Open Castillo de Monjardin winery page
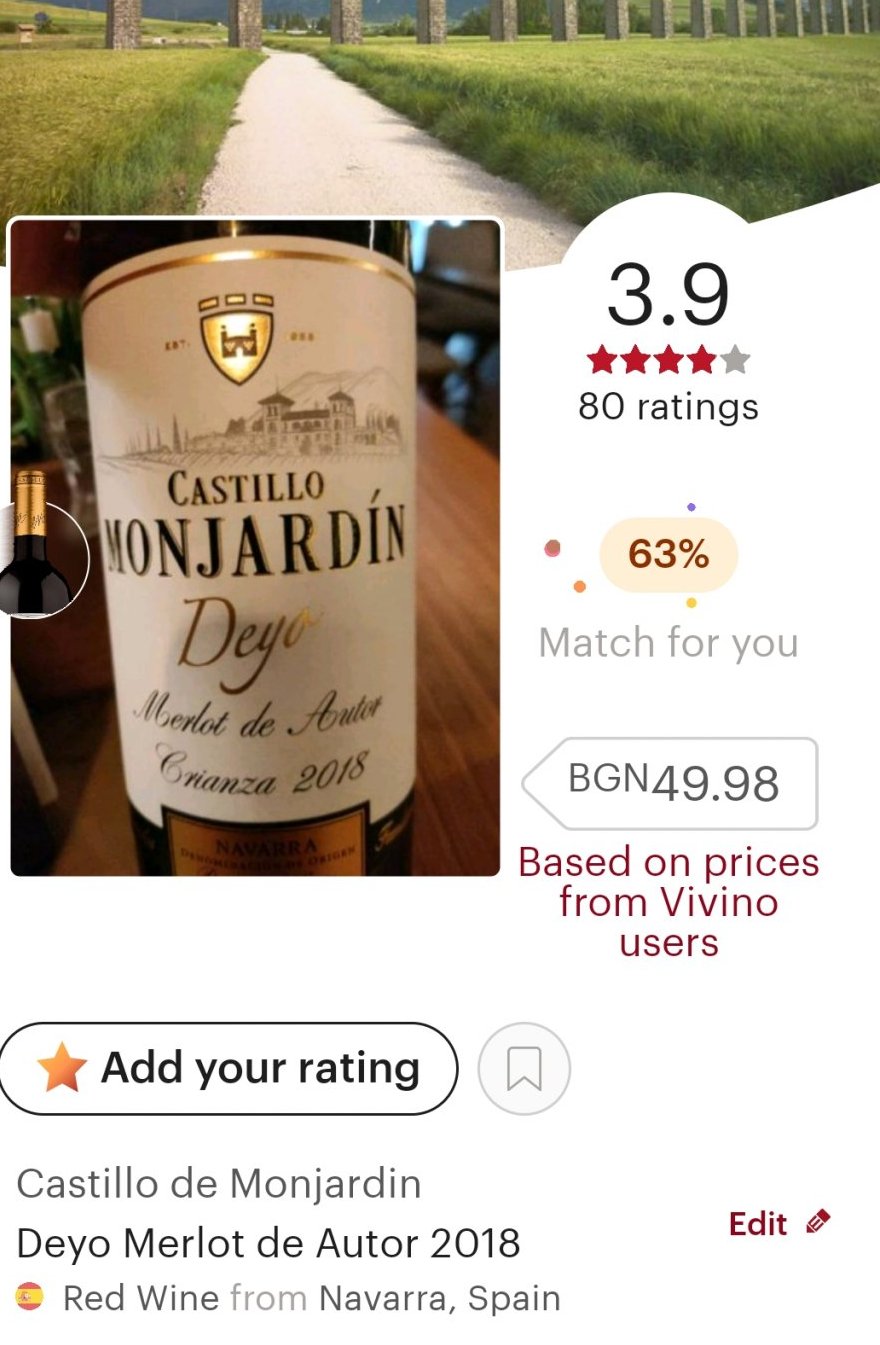The image size is (880, 1345). pyautogui.click(x=219, y=1184)
